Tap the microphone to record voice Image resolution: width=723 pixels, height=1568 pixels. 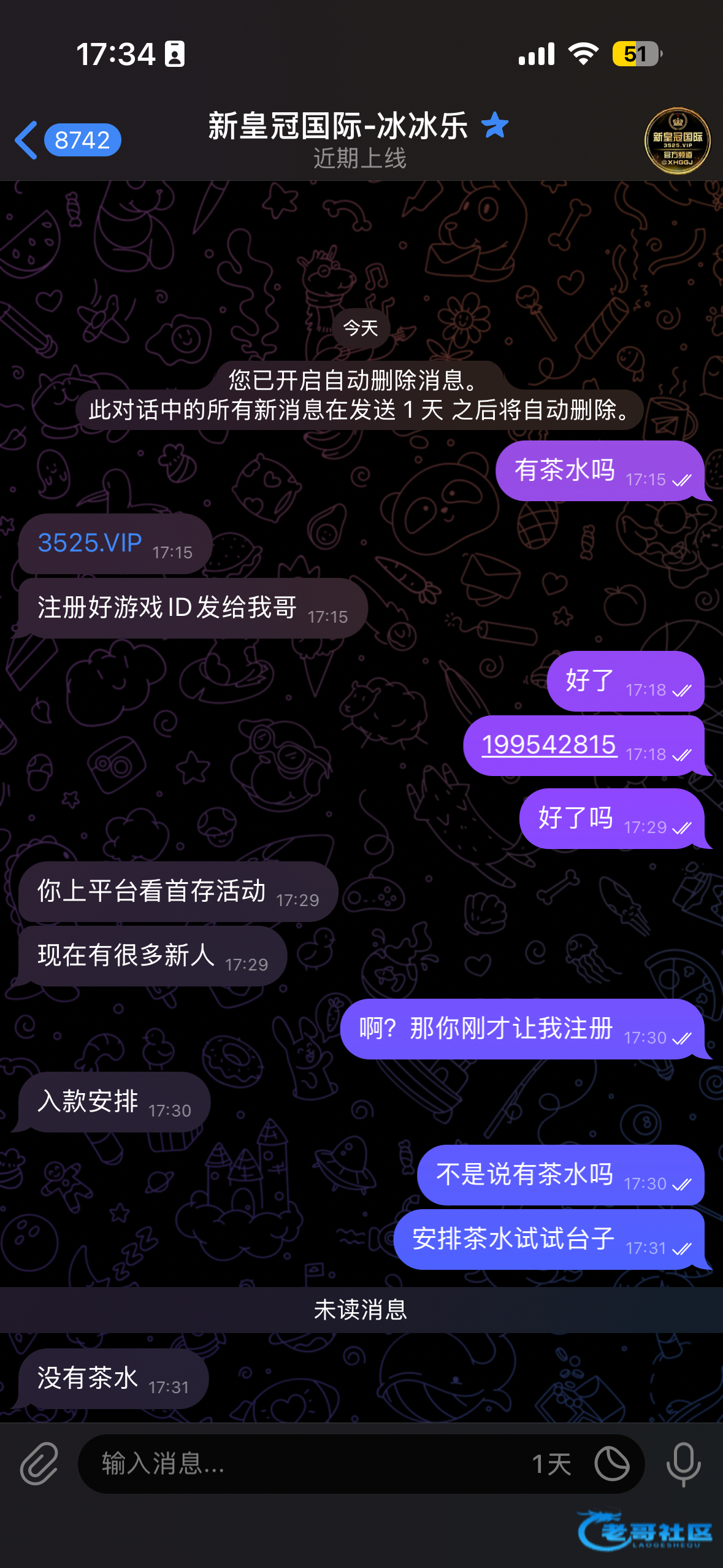(x=683, y=1464)
